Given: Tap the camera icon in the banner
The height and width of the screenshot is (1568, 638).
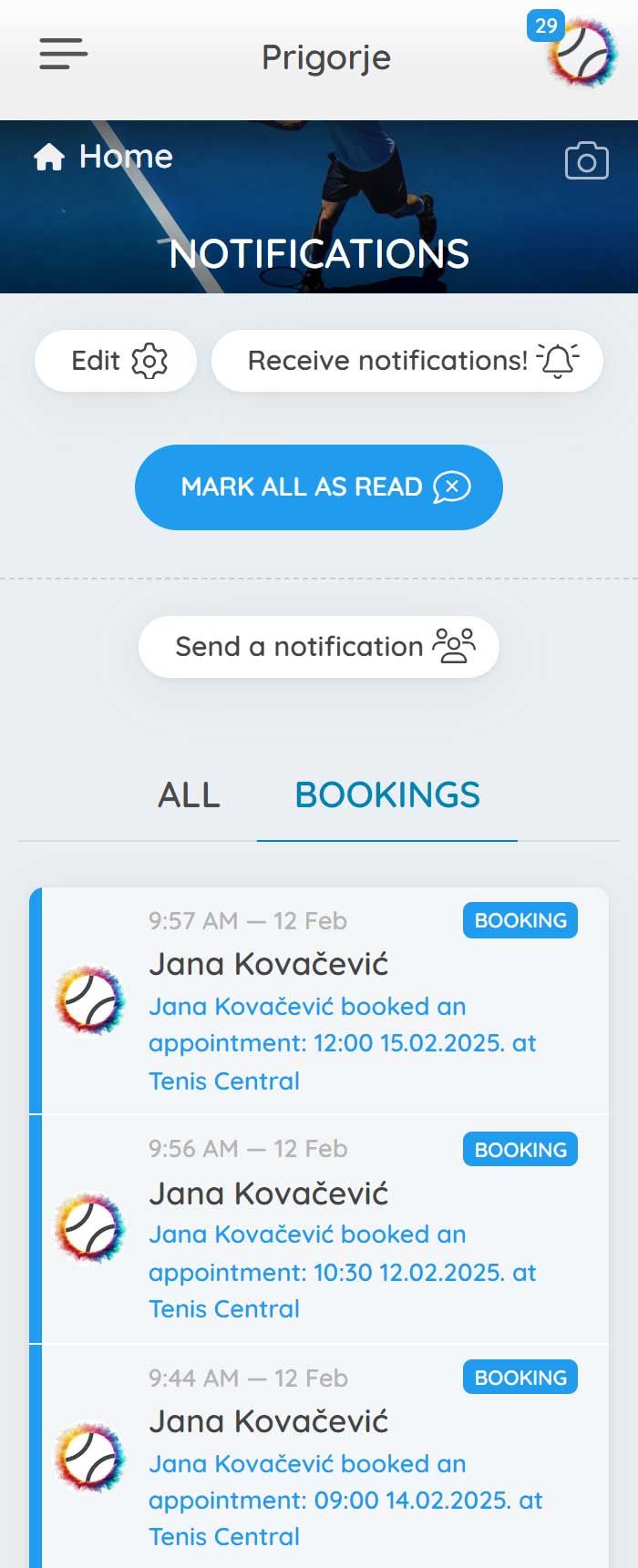Looking at the screenshot, I should pos(586,161).
